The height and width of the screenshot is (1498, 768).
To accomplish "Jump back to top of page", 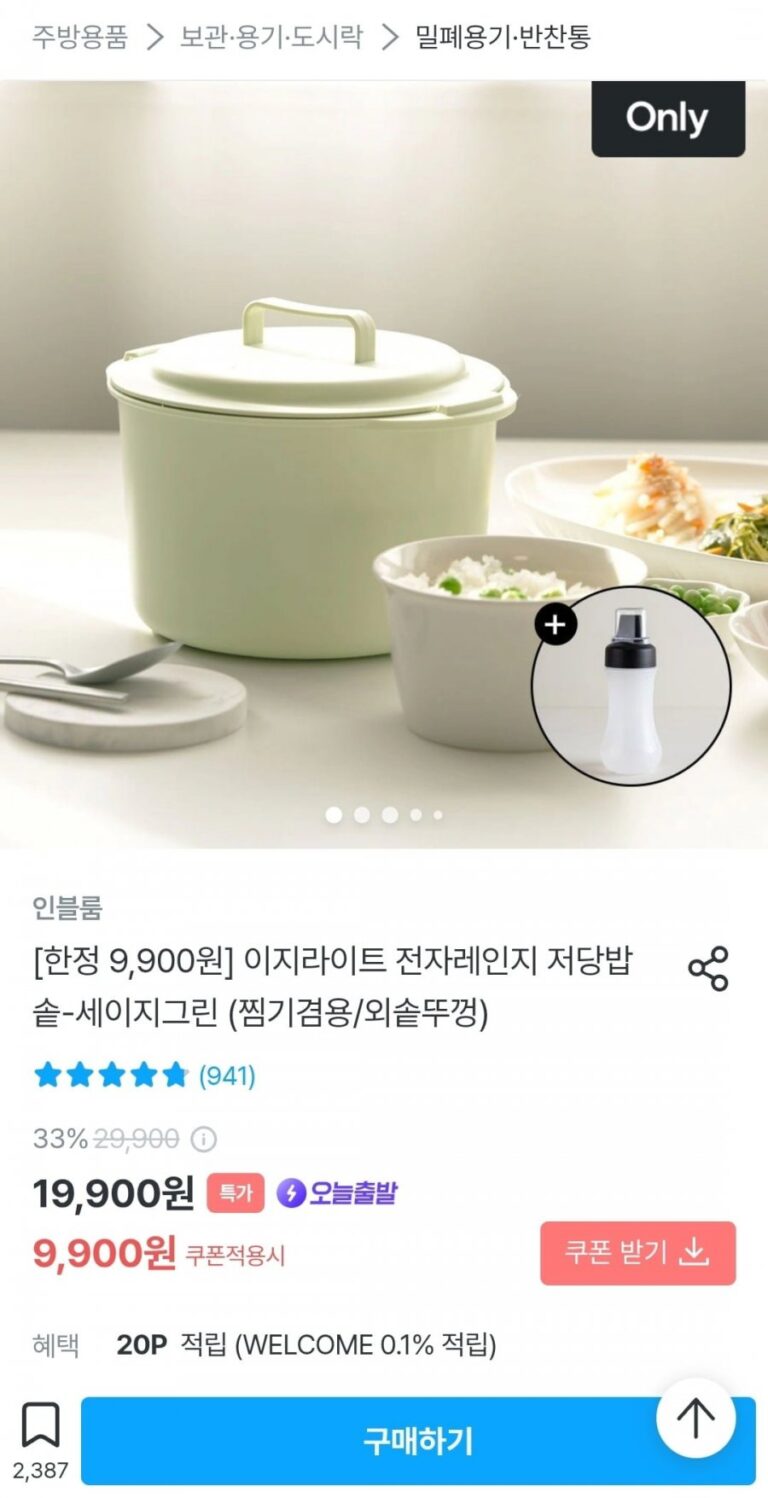I will point(696,1417).
